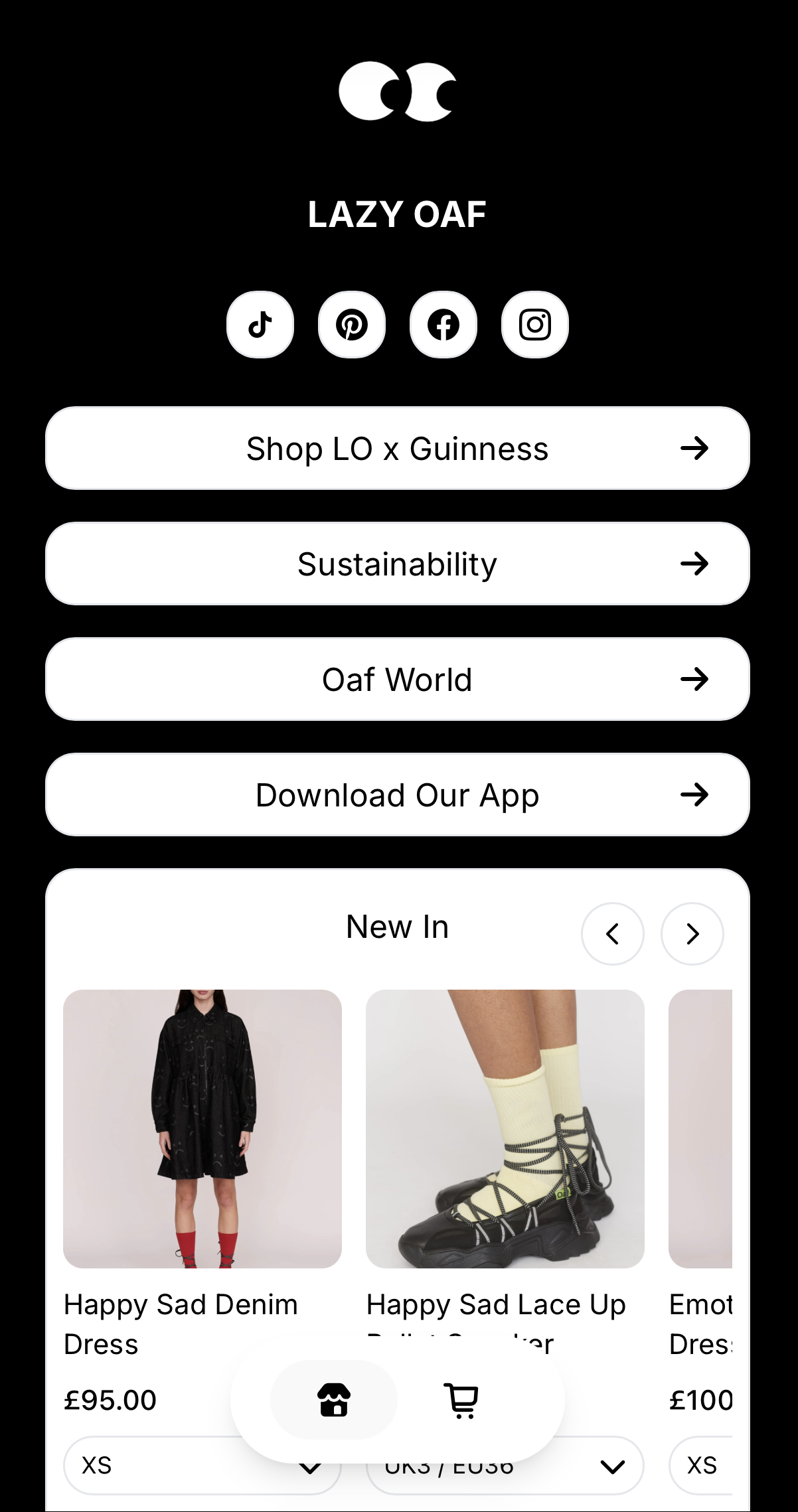Go to the Sustainability link

point(398,564)
